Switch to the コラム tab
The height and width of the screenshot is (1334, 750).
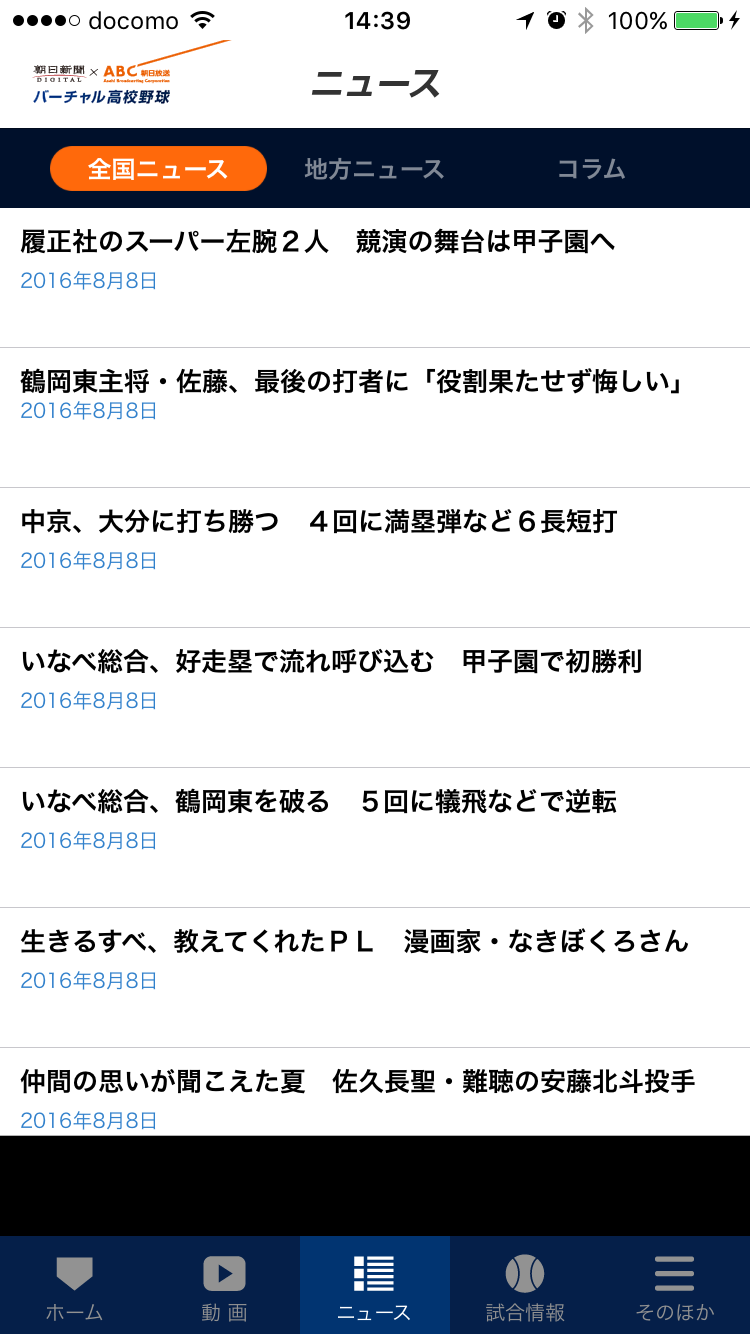coord(591,169)
